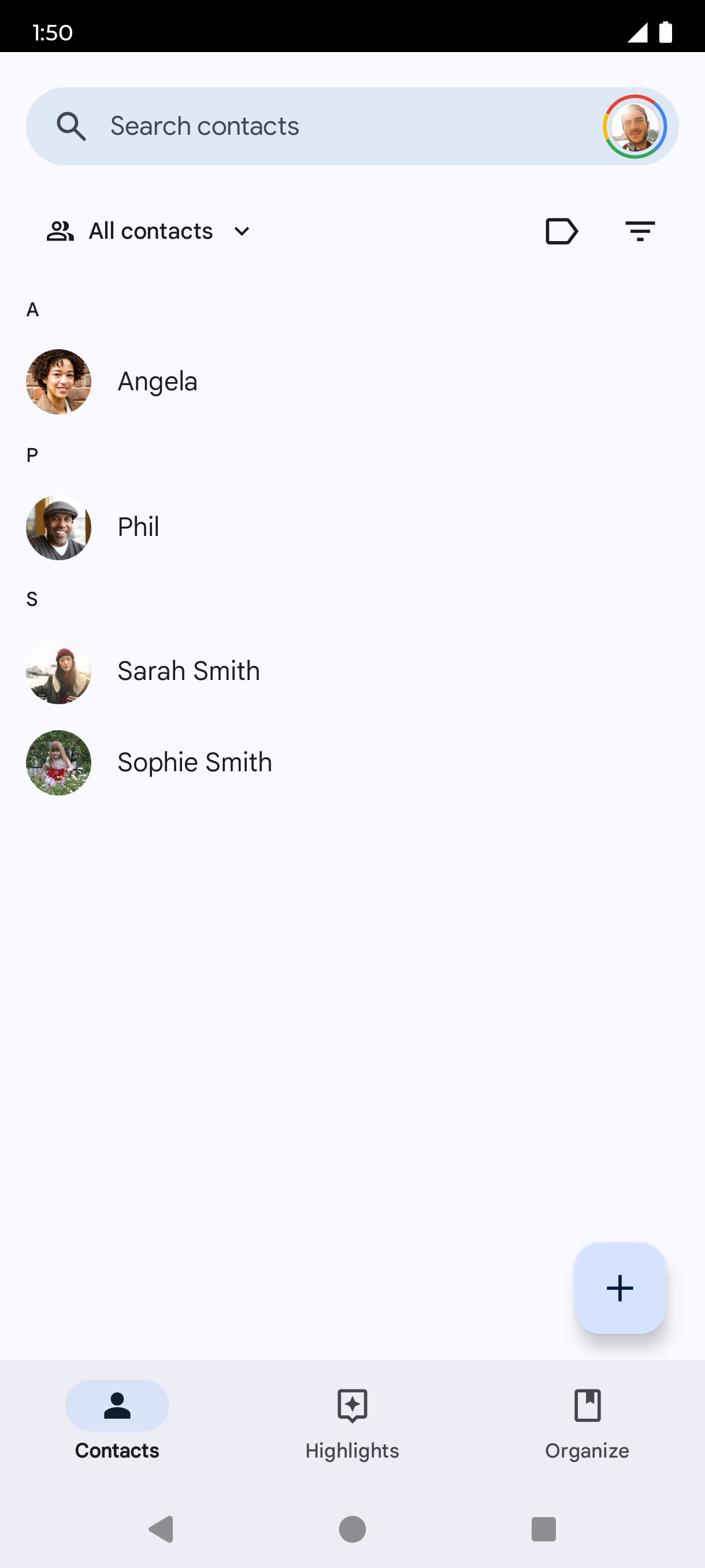Open the labels icon
This screenshot has width=705, height=1568.
(x=562, y=231)
